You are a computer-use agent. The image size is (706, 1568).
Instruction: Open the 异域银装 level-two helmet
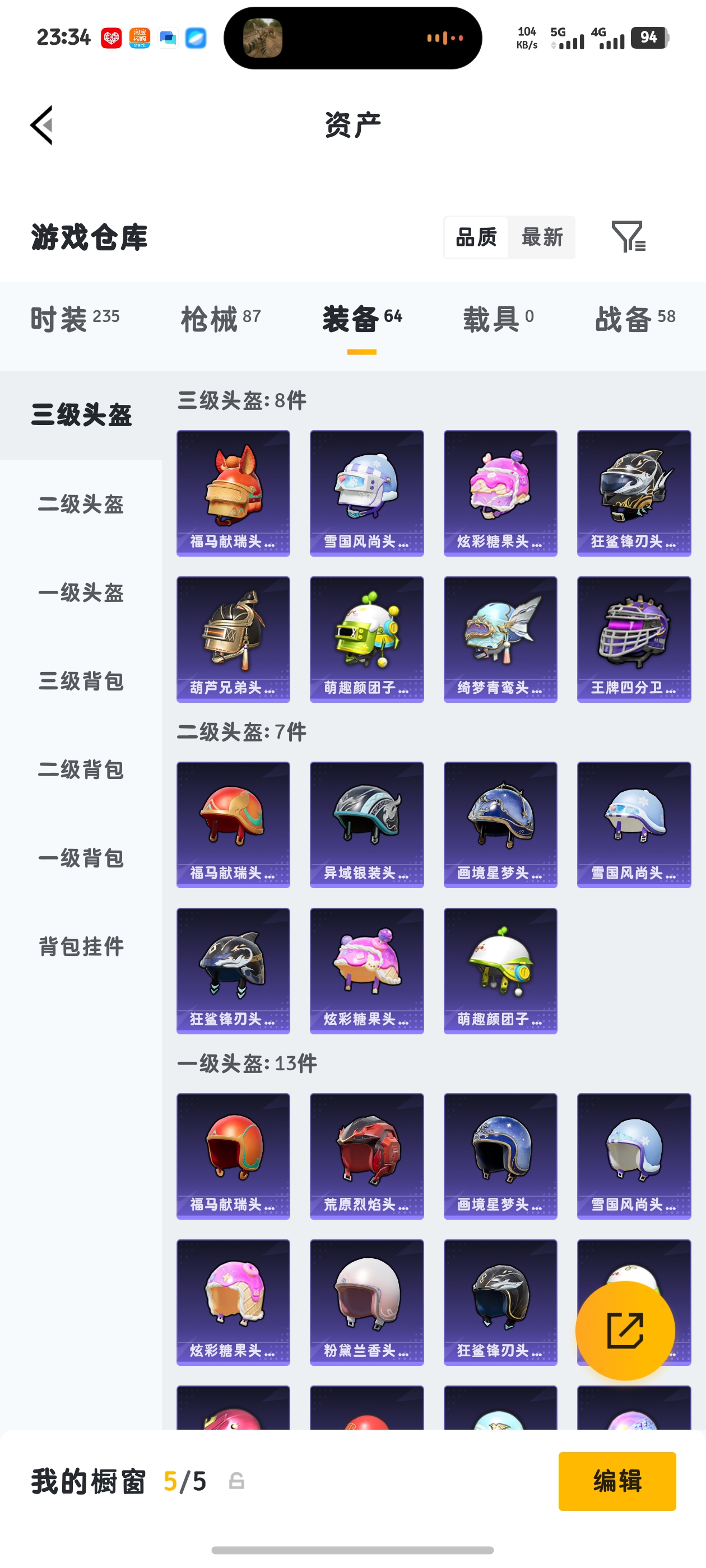tap(366, 824)
